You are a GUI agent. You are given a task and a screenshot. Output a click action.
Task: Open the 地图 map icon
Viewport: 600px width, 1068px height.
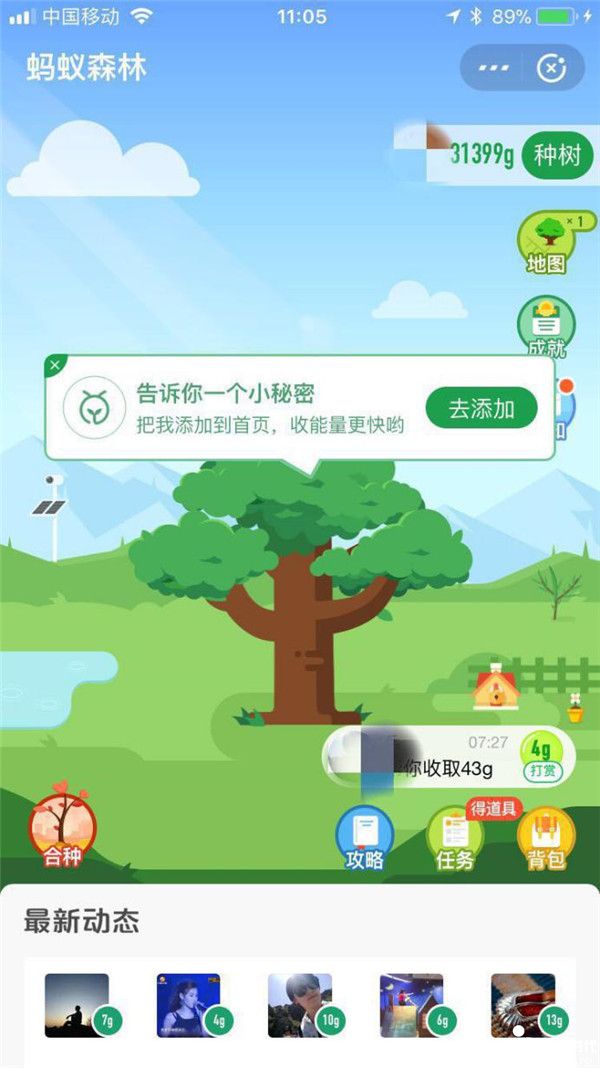(546, 243)
